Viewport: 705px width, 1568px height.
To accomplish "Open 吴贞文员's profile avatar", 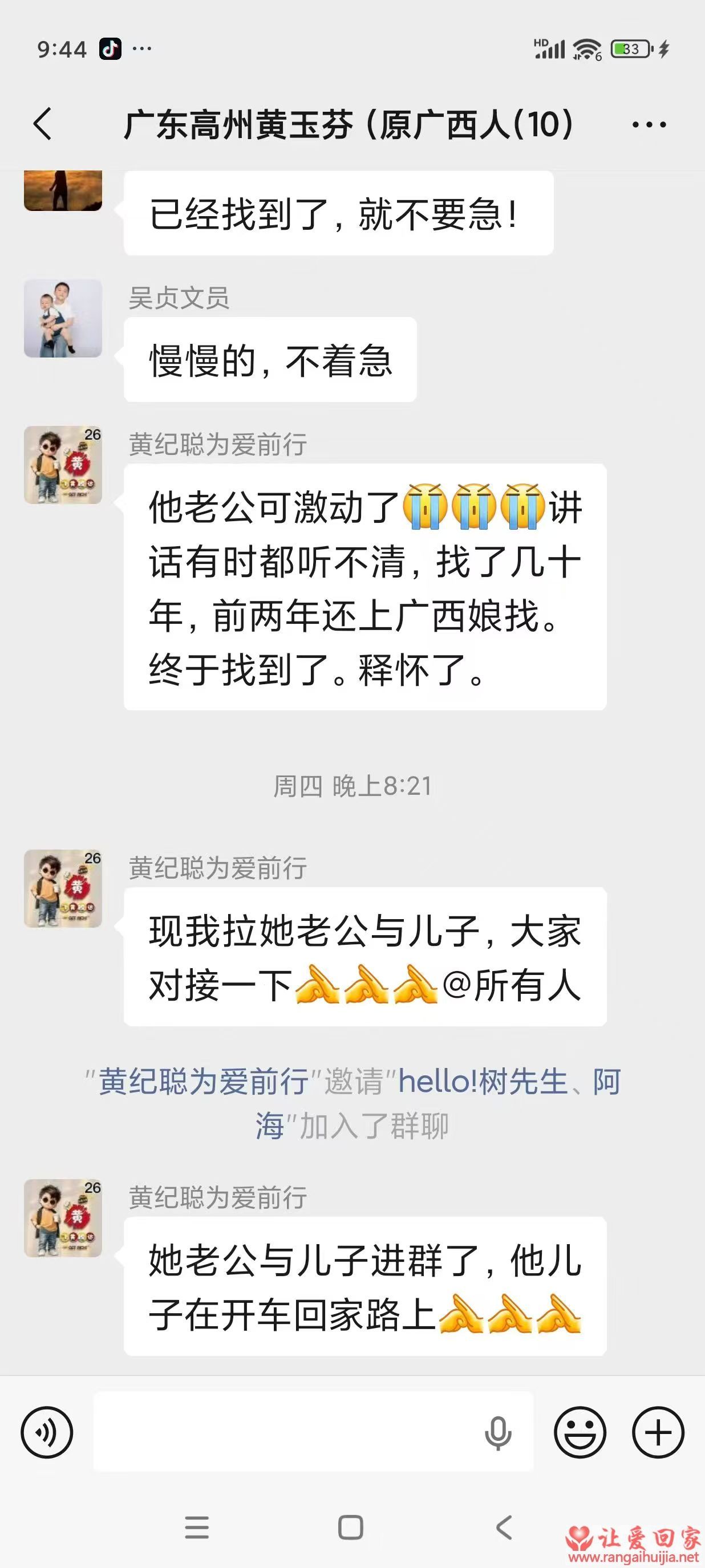I will click(63, 318).
